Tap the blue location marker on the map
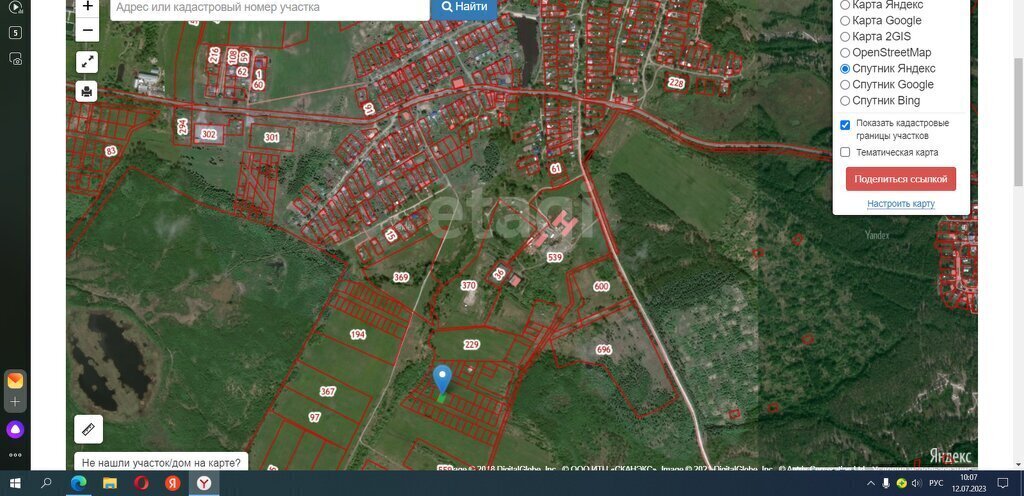Image resolution: width=1024 pixels, height=496 pixels. (x=442, y=379)
